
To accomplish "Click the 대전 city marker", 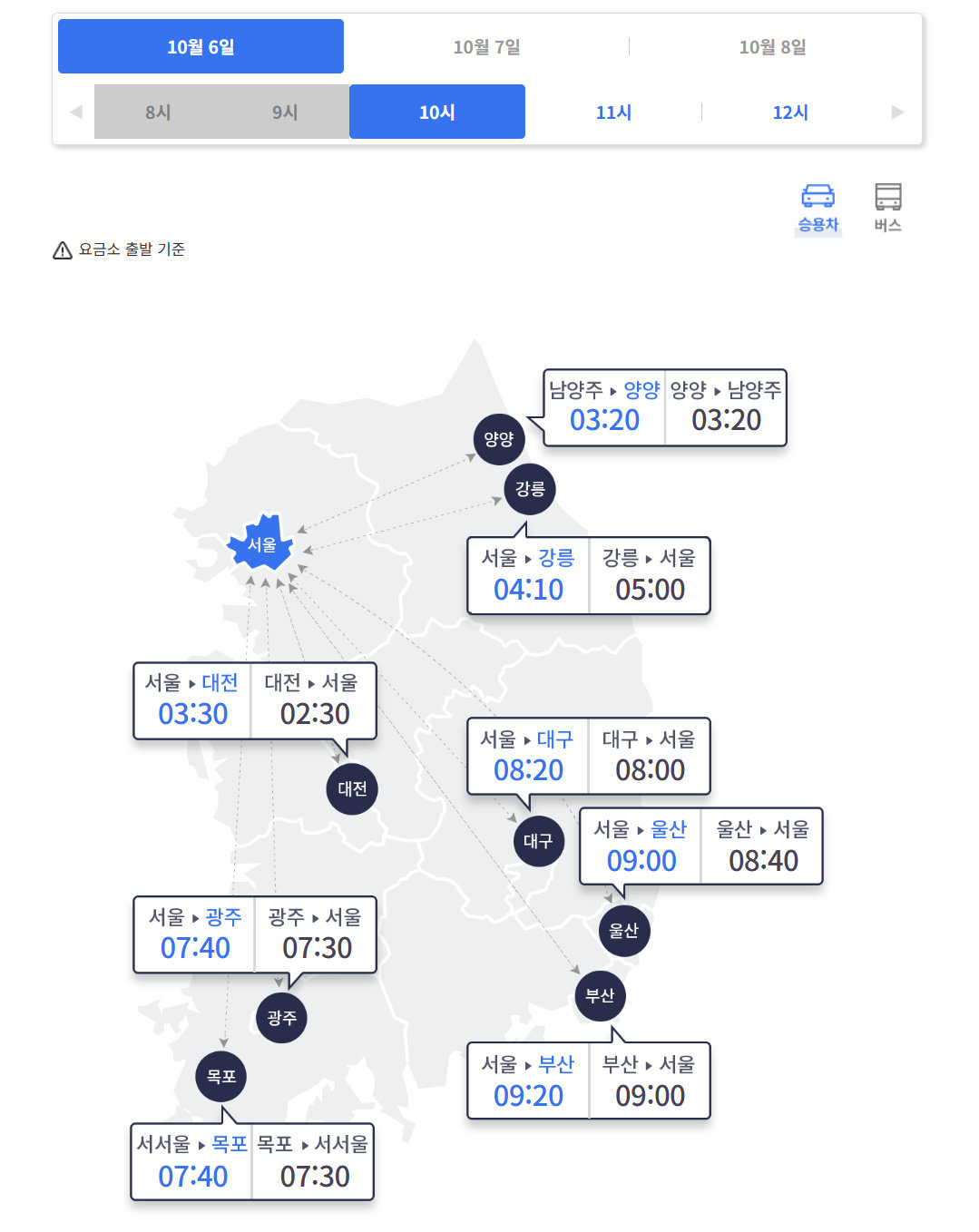I will (x=351, y=789).
